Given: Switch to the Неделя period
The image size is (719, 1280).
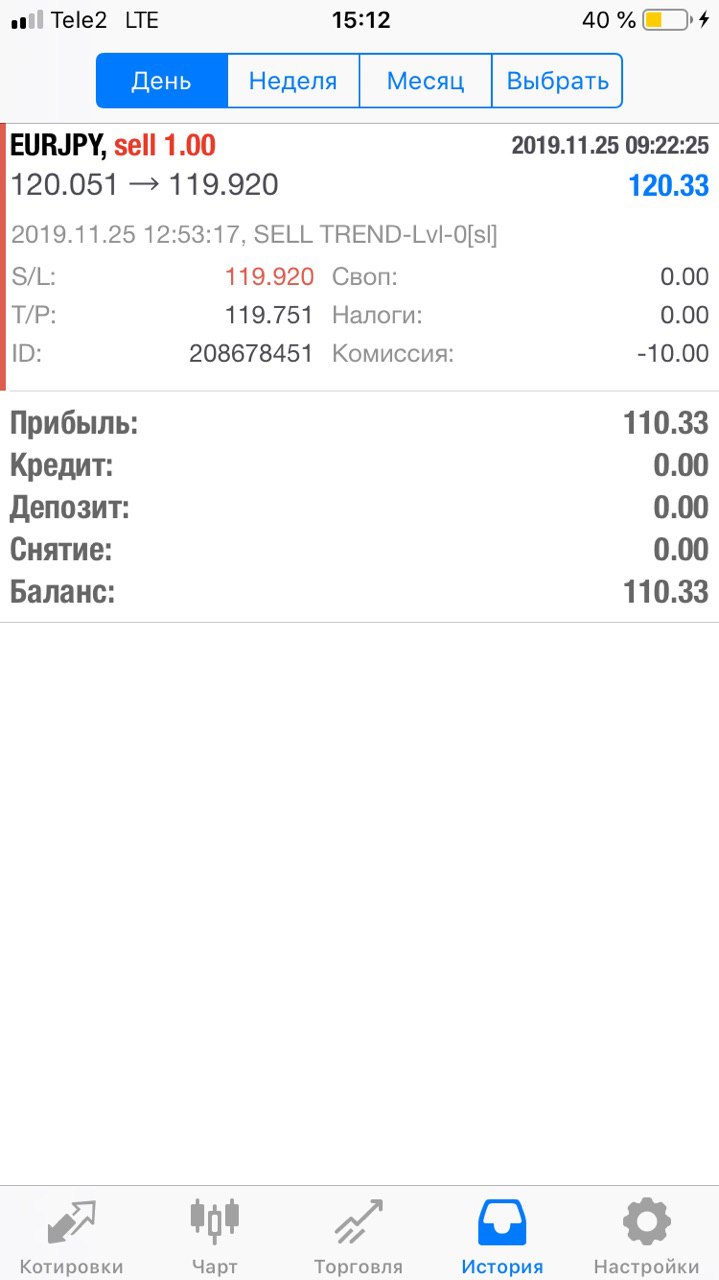Looking at the screenshot, I should pos(293,81).
